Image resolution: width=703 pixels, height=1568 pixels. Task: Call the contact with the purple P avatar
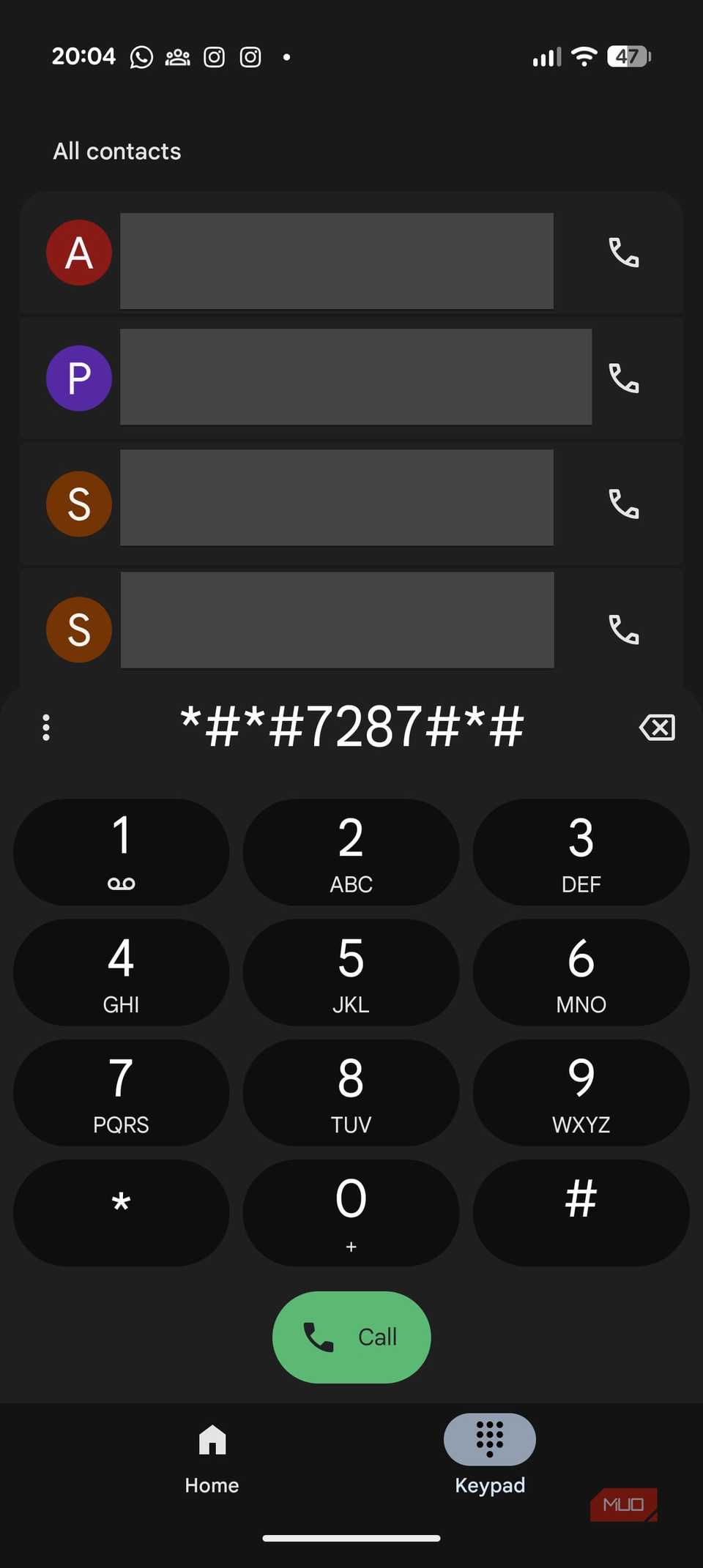coord(623,378)
